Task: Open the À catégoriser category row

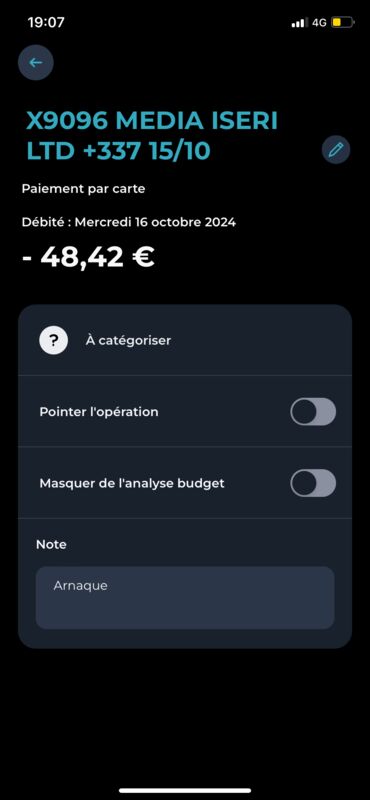Action: click(185, 340)
